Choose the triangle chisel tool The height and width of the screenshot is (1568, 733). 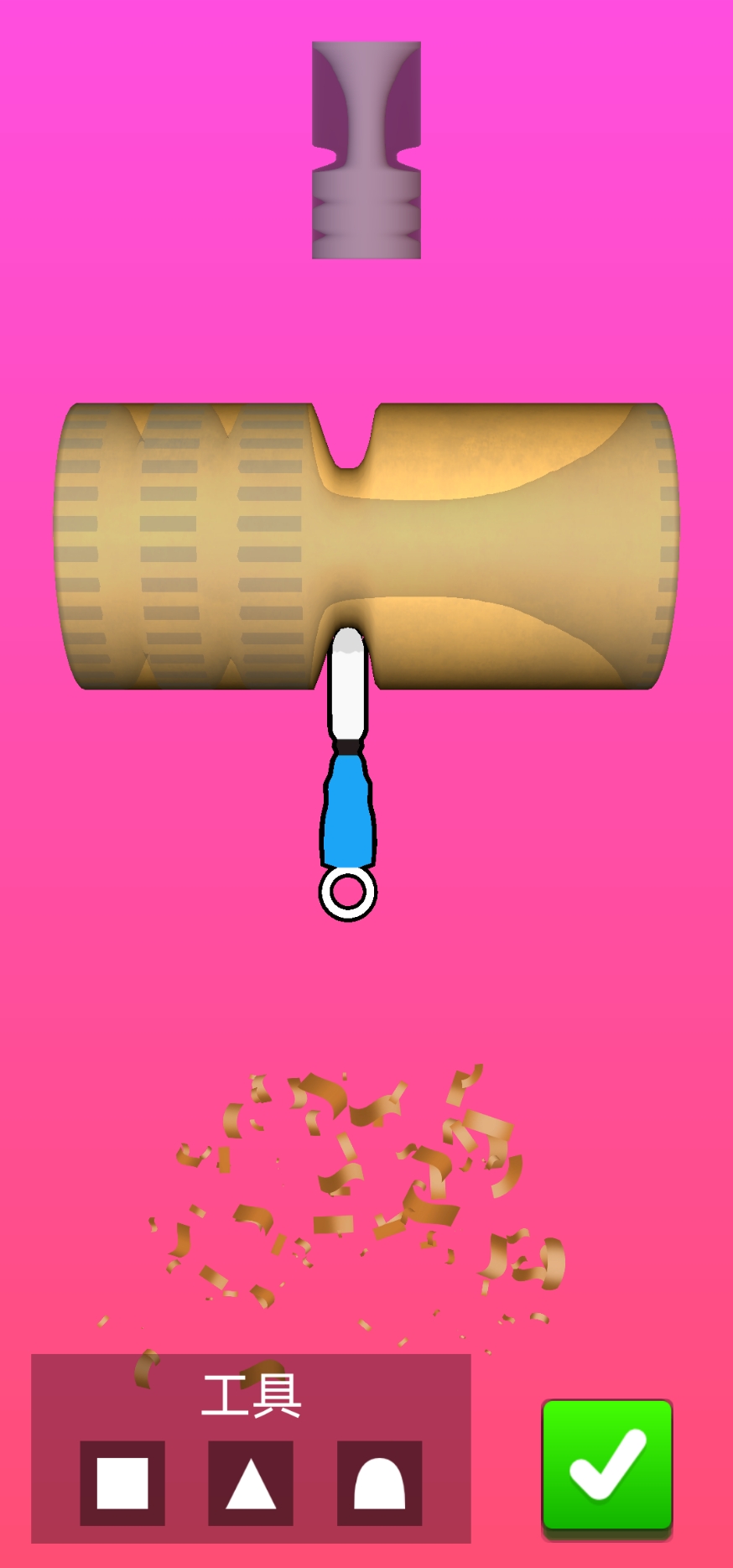(251, 1482)
